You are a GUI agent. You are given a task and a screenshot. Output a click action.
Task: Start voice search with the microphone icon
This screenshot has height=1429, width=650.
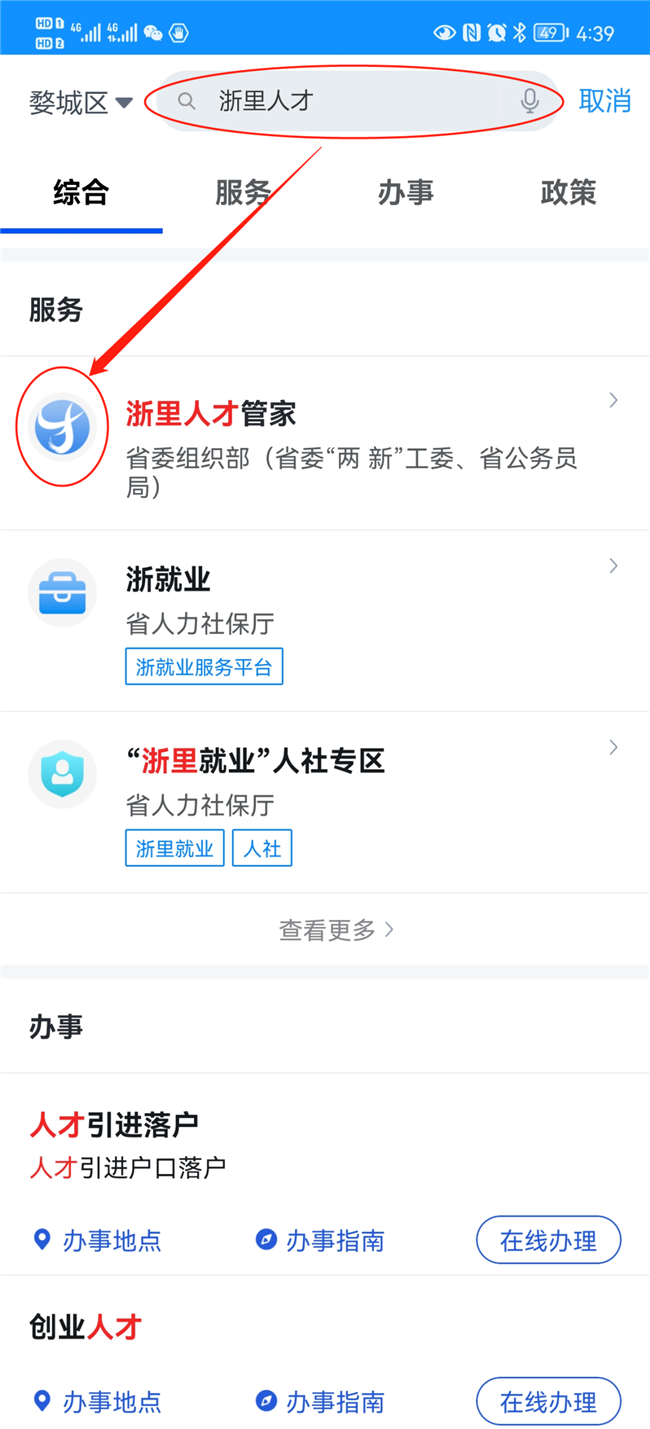pyautogui.click(x=530, y=100)
